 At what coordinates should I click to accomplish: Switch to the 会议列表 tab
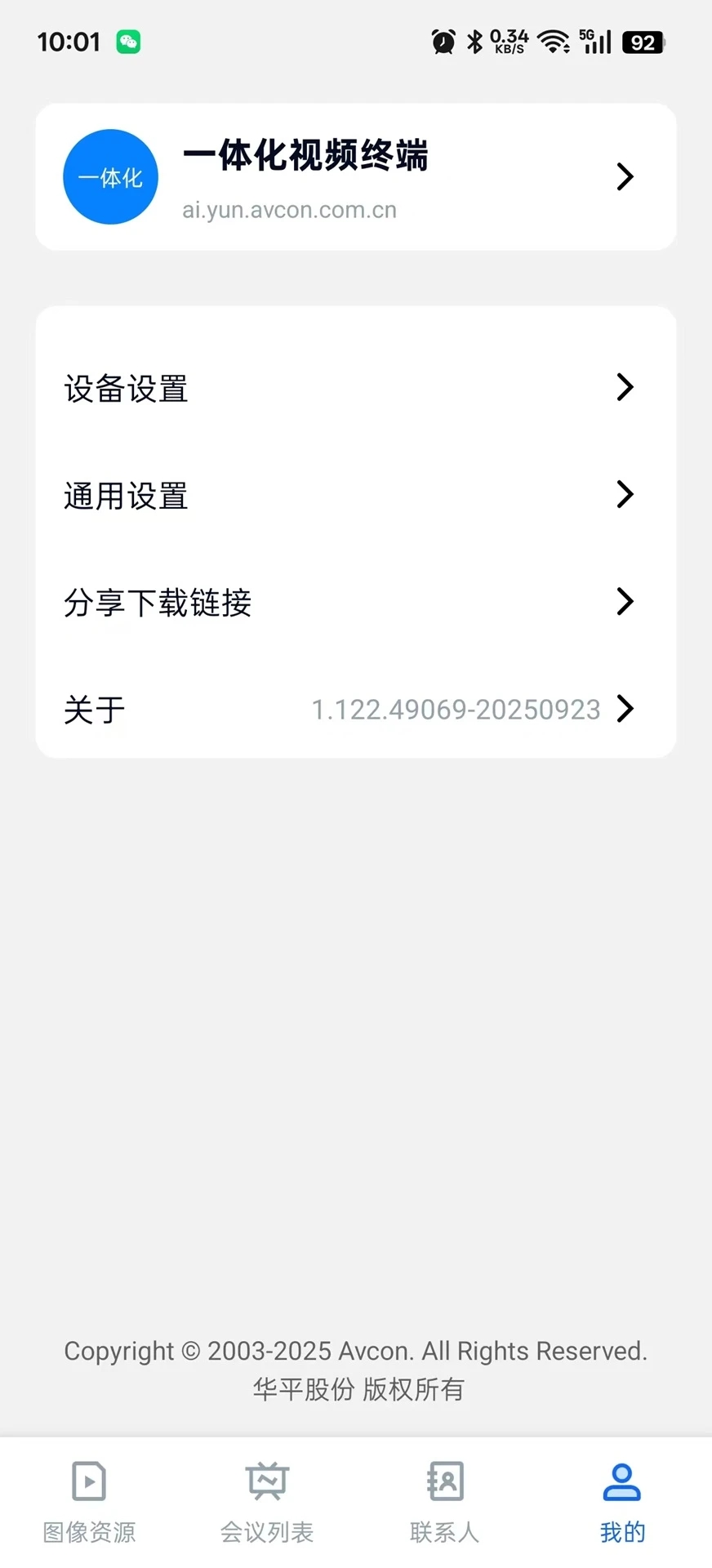[267, 1503]
